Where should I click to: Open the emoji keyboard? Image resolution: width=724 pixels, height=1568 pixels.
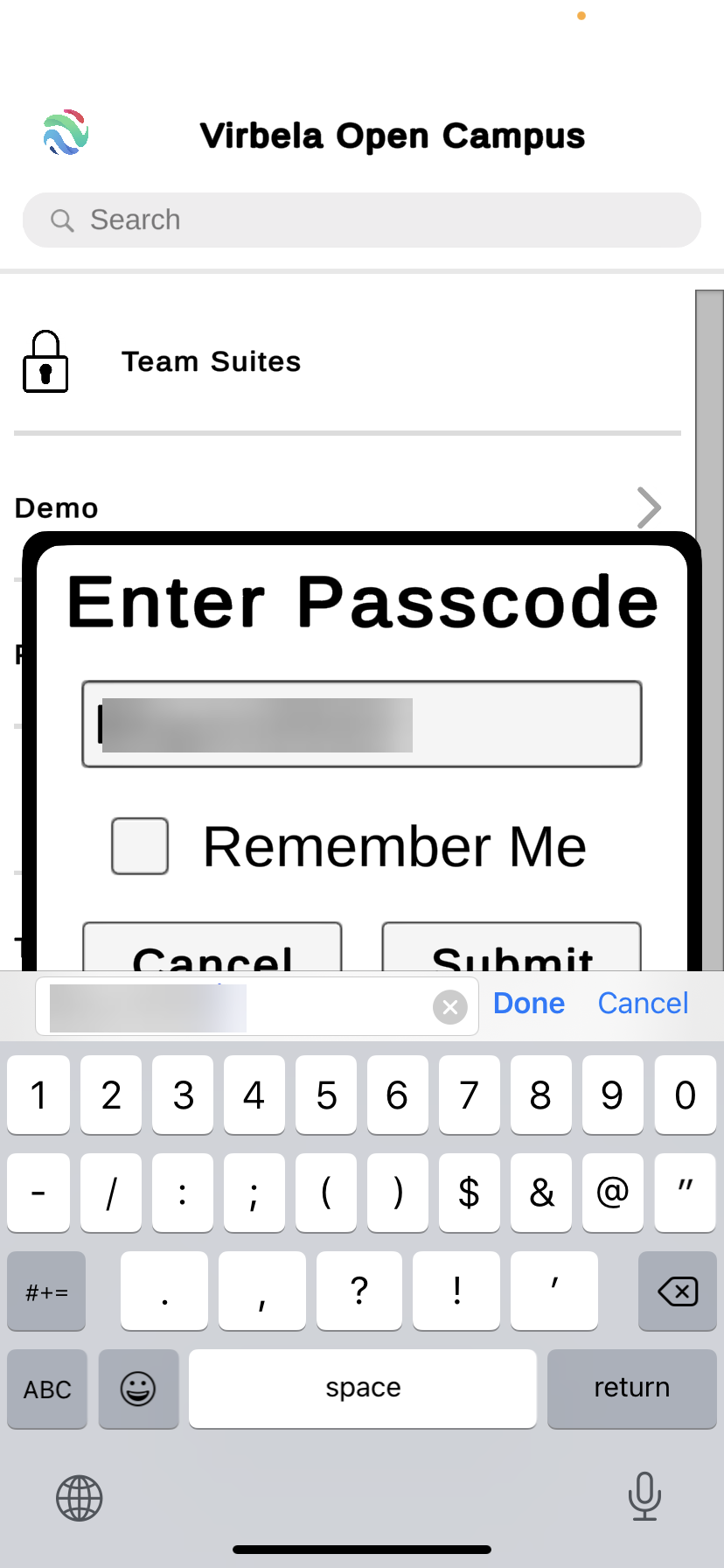point(138,1389)
